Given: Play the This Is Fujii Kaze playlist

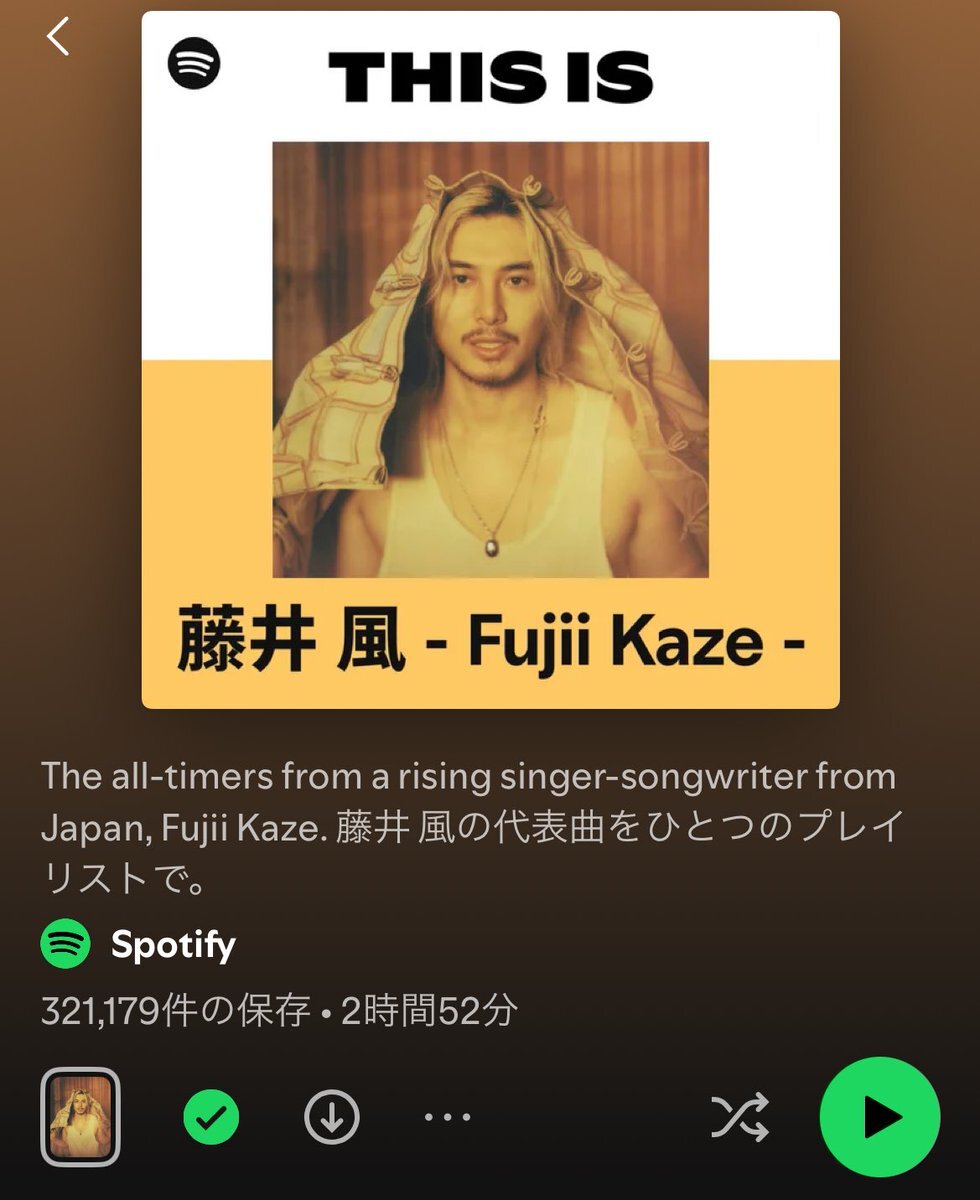Looking at the screenshot, I should [879, 1116].
